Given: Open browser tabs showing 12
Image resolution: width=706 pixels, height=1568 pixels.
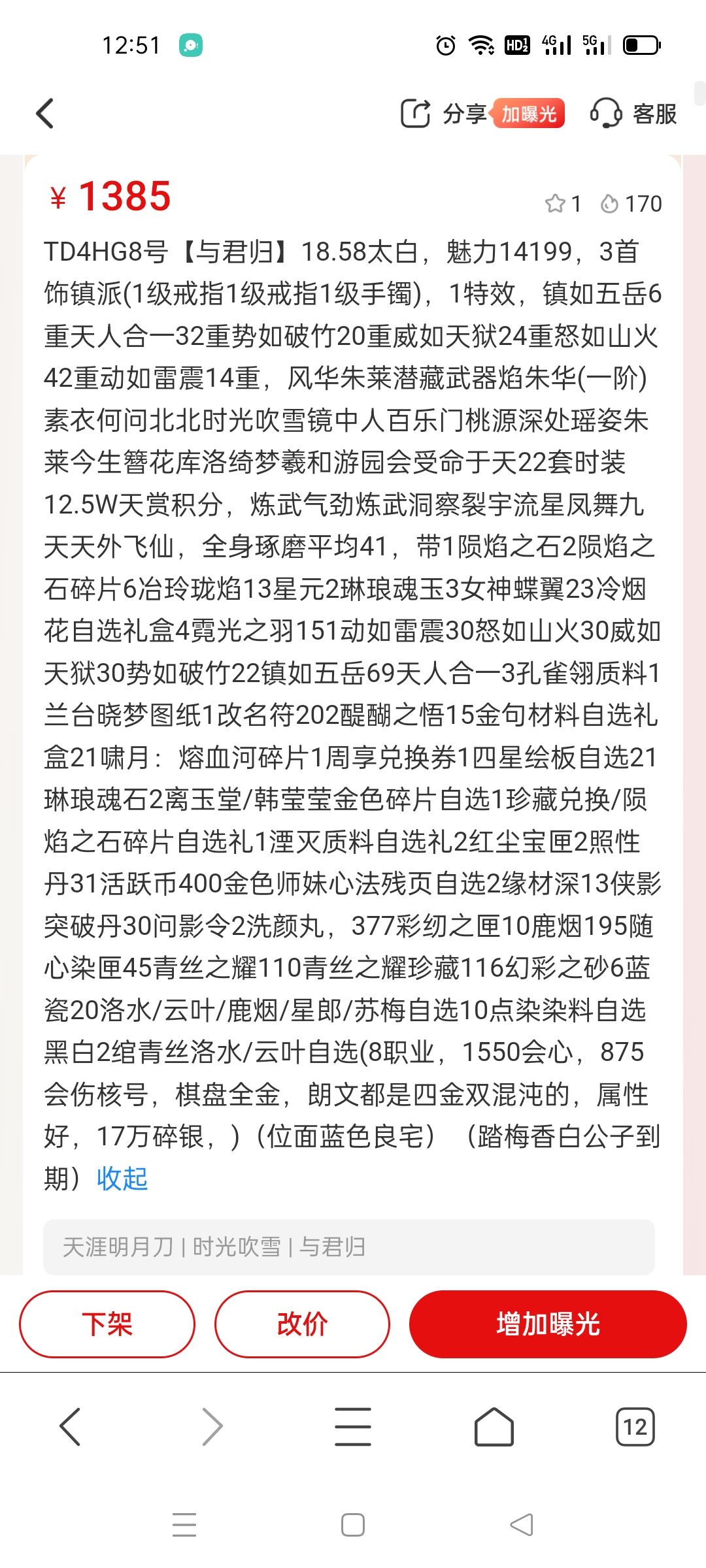Looking at the screenshot, I should click(x=635, y=1426).
